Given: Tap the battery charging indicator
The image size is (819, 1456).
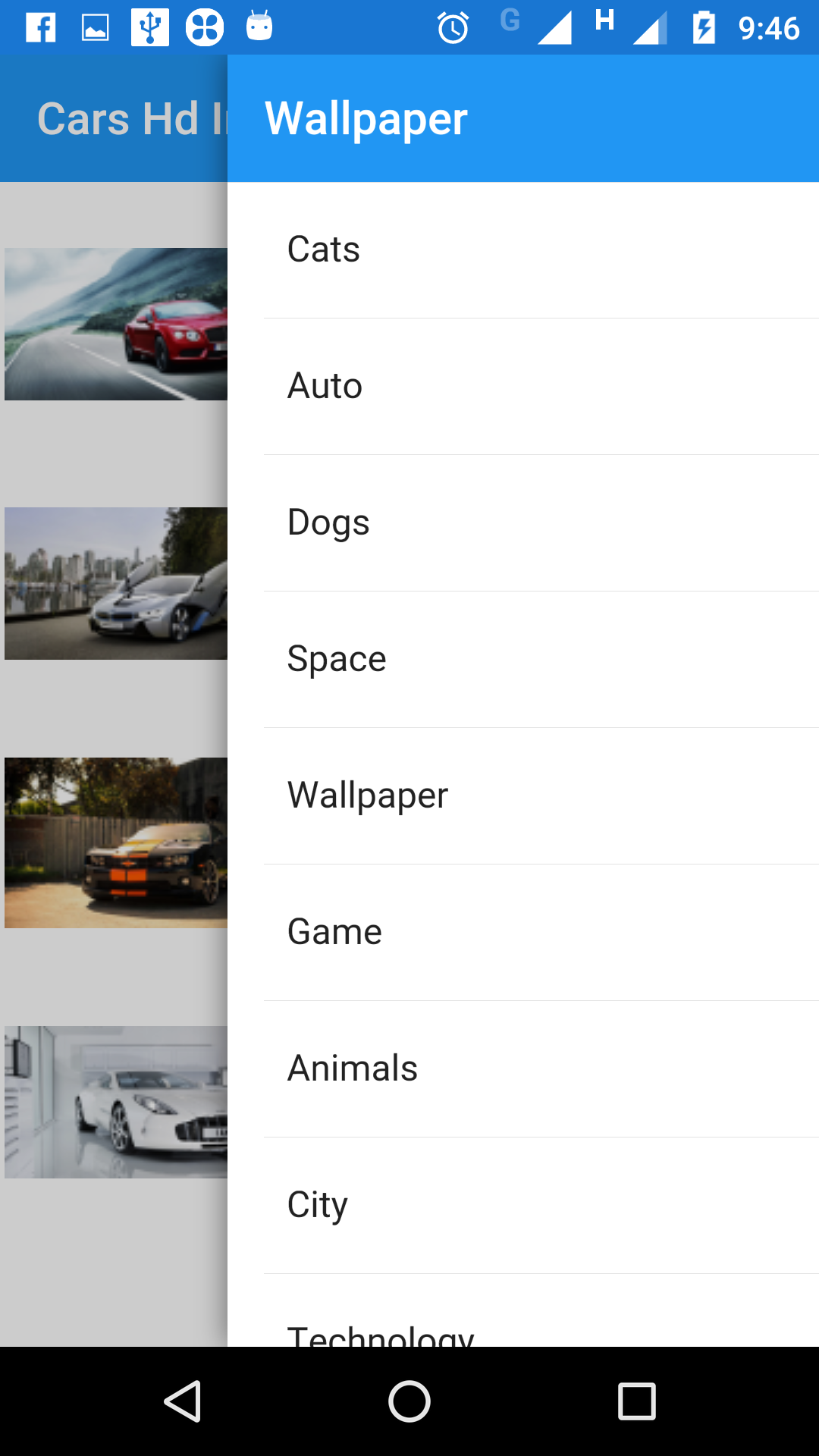Looking at the screenshot, I should tap(705, 27).
